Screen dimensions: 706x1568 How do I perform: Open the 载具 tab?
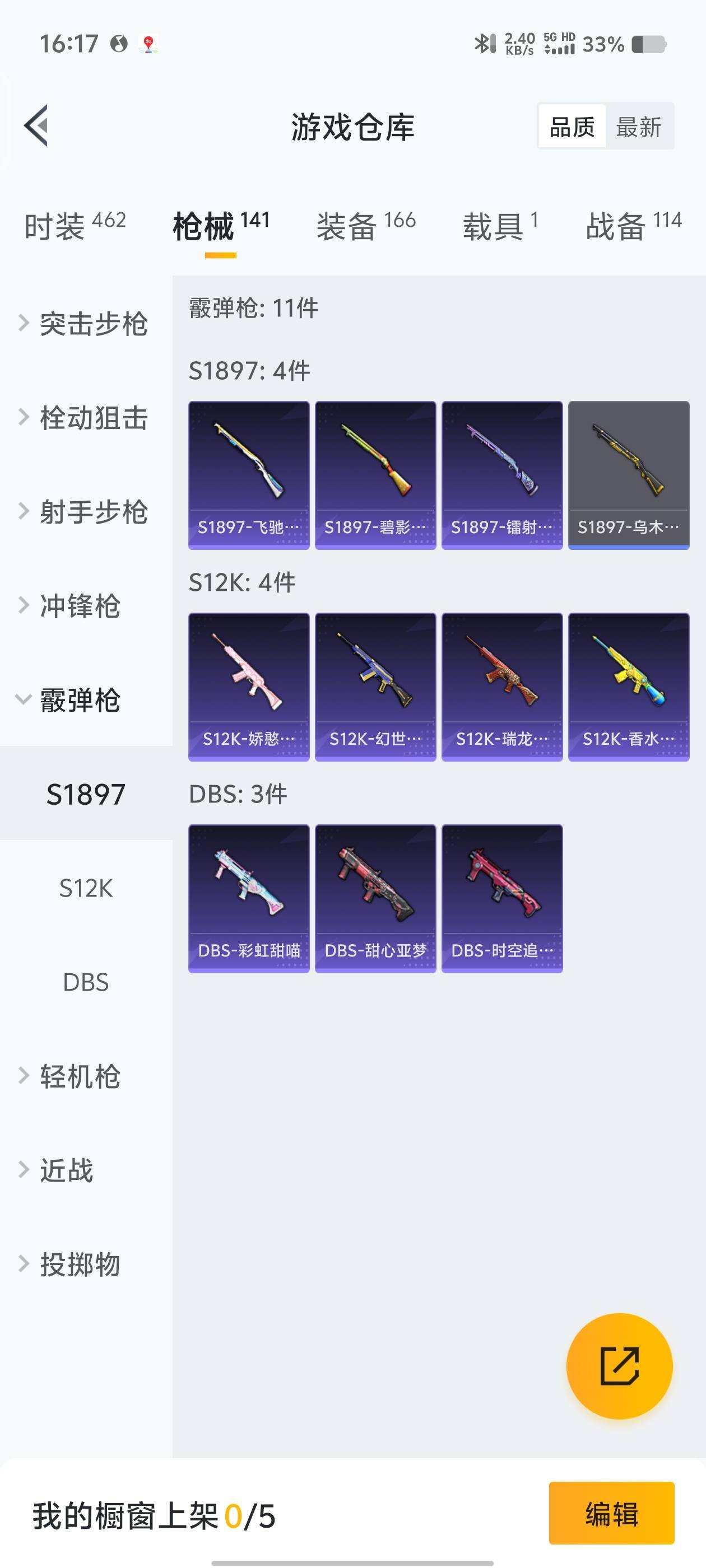click(x=500, y=226)
